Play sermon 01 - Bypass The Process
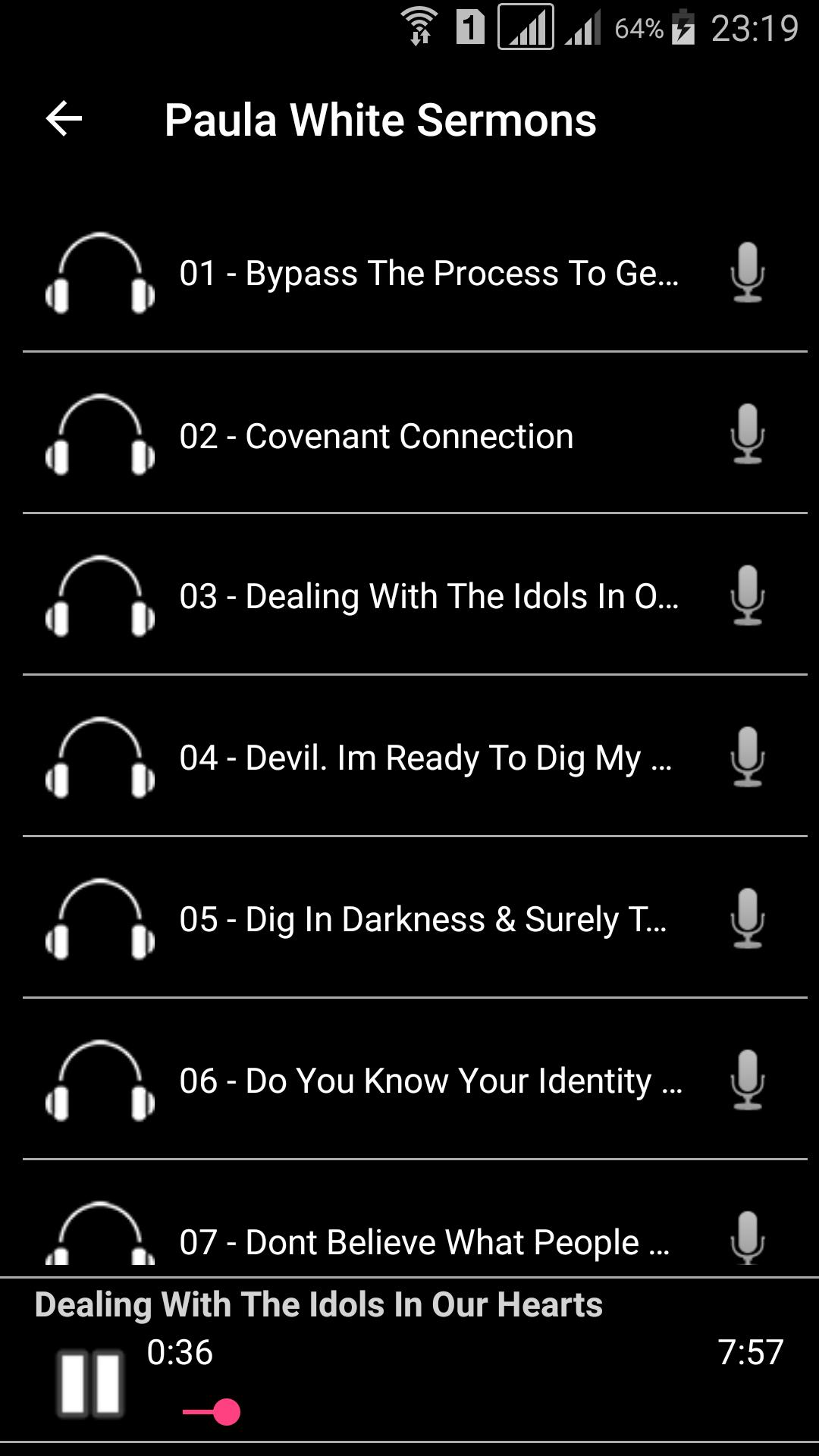 click(x=415, y=273)
